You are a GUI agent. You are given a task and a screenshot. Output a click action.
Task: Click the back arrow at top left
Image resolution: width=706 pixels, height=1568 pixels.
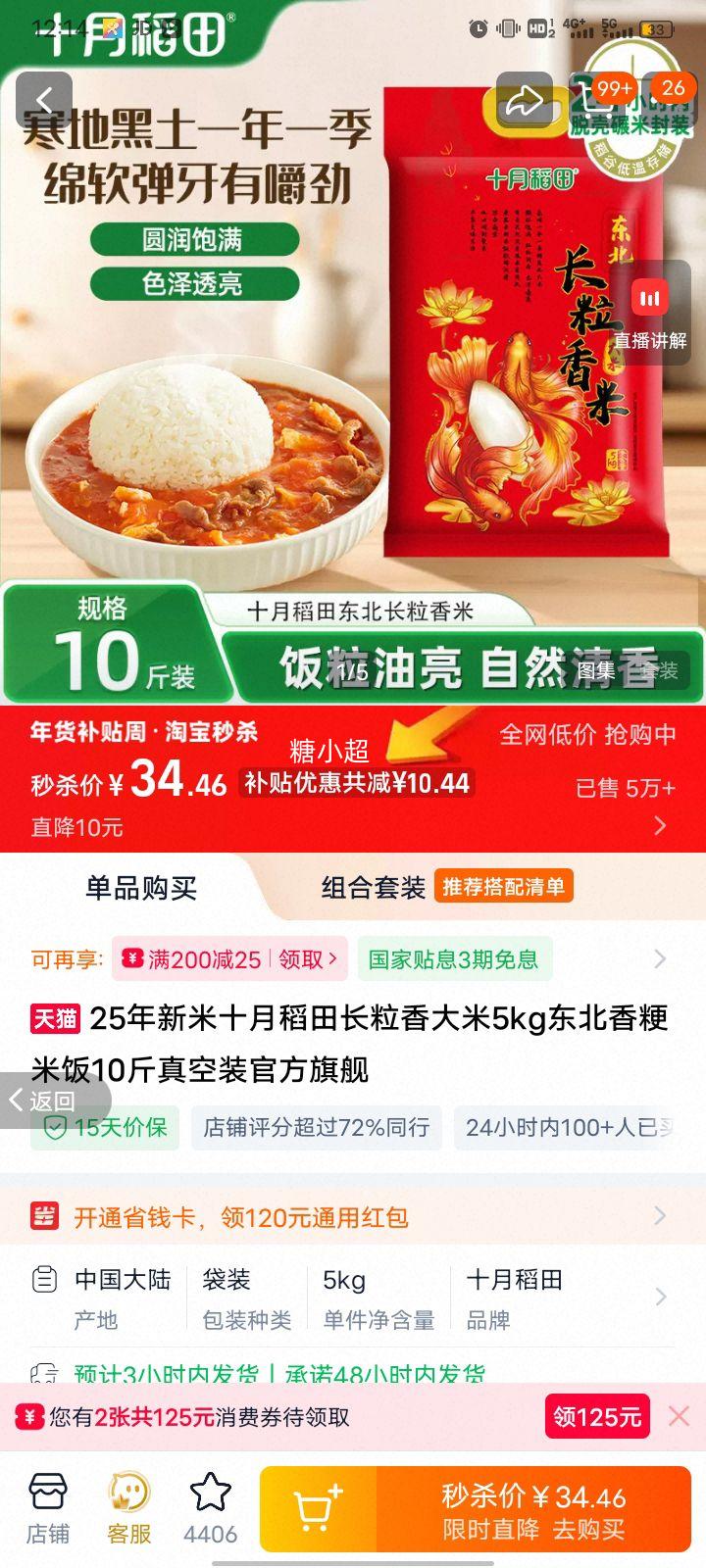[43, 98]
